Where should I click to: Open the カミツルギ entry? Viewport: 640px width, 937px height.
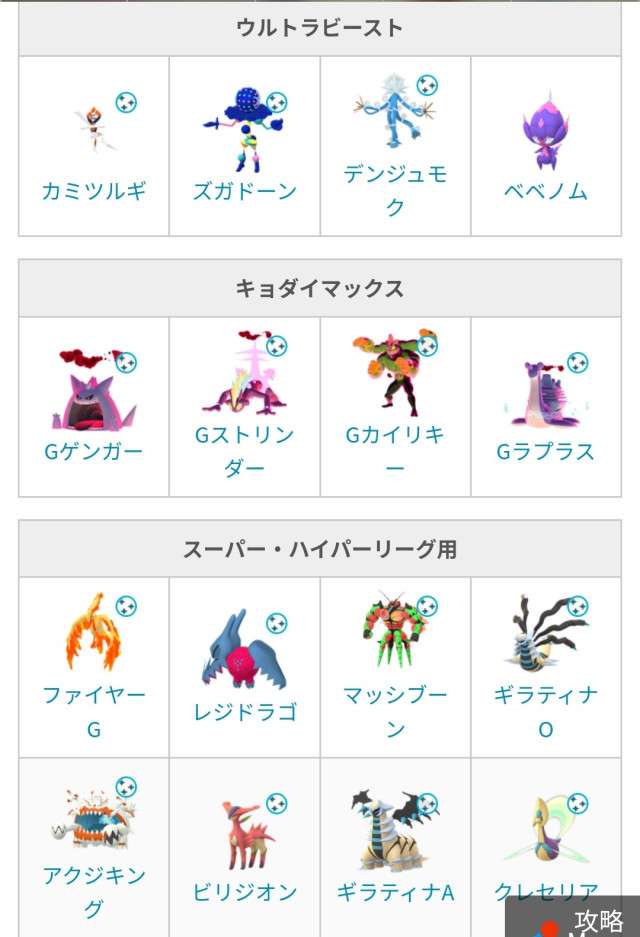94,190
